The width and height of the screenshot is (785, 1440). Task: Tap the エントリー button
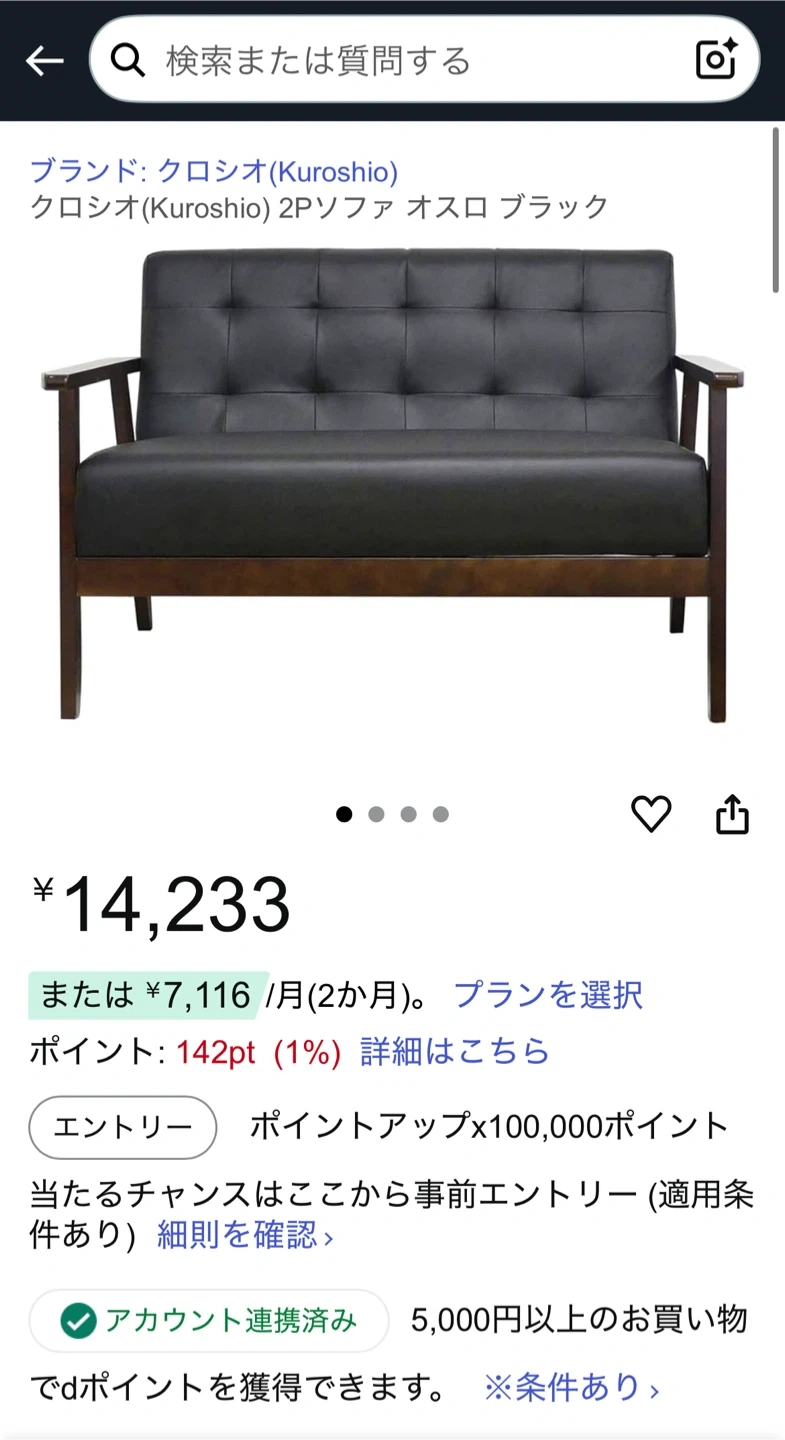[x=123, y=1127]
